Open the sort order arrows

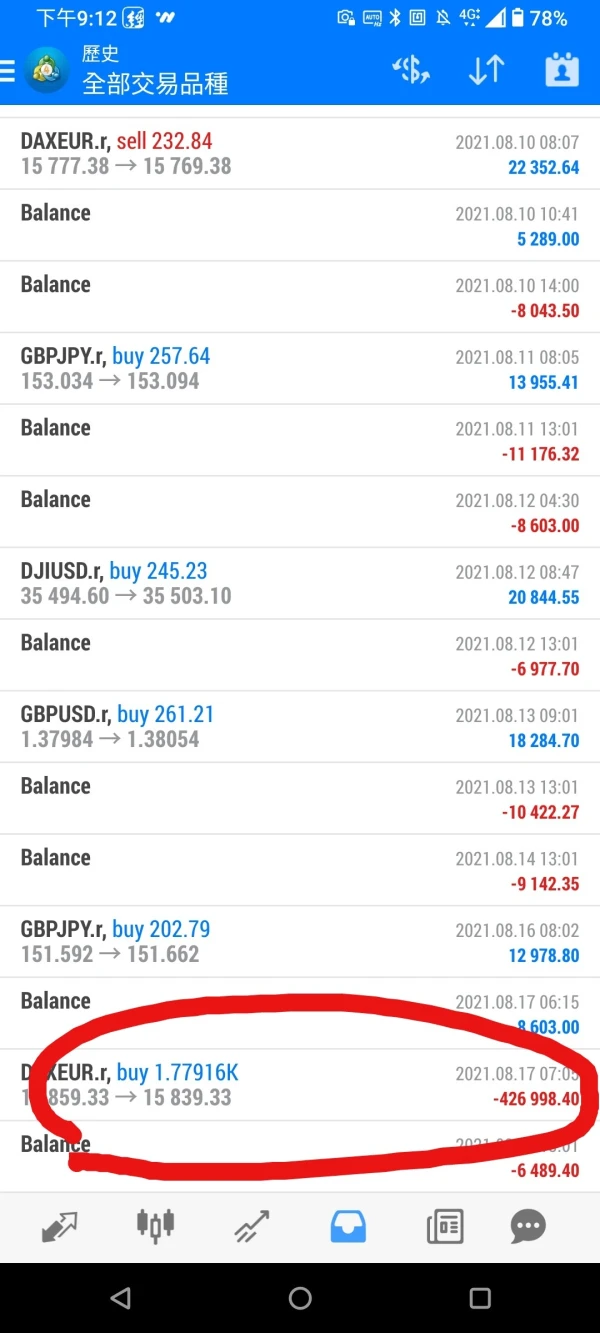coord(486,70)
